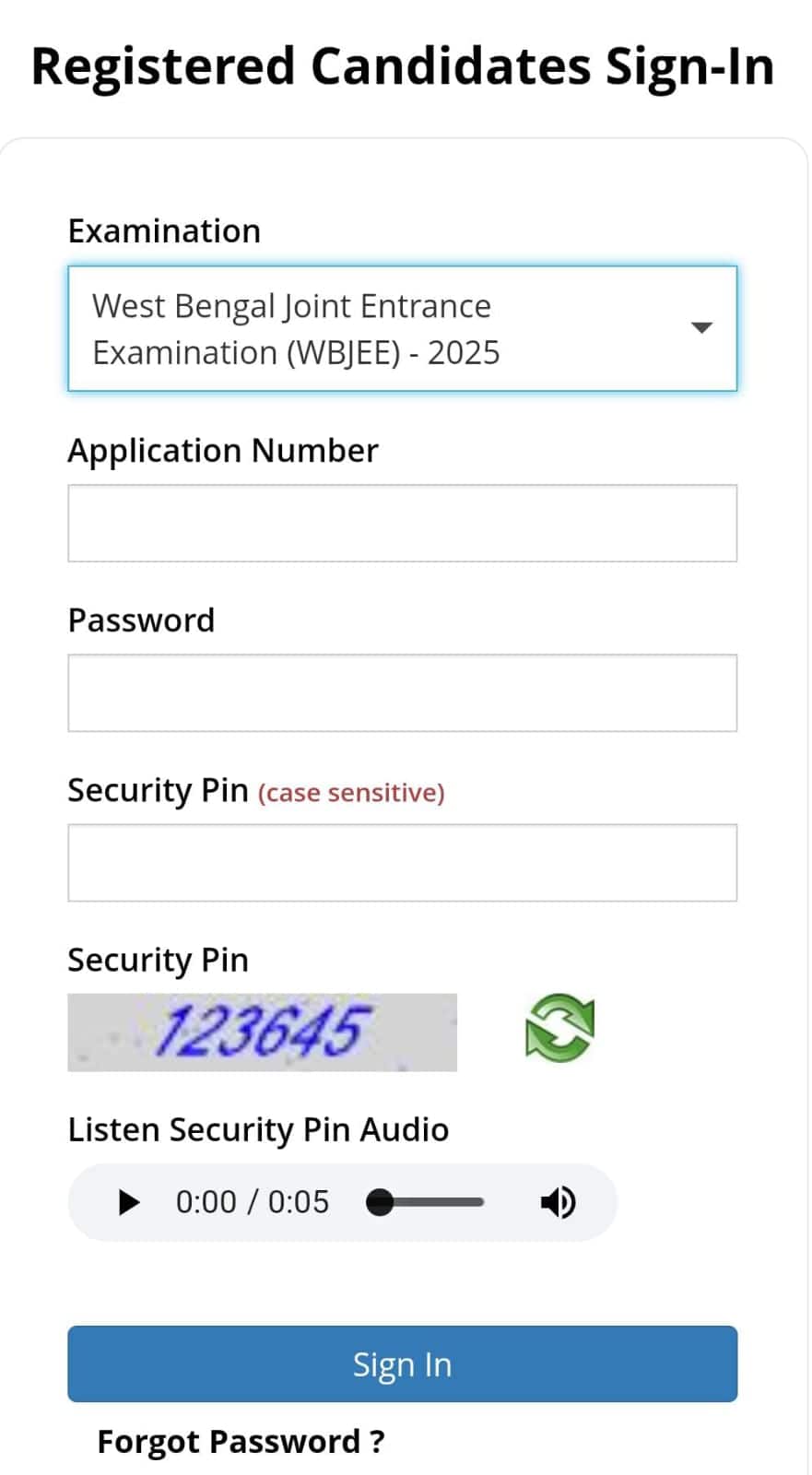Select the Password input box
The image size is (812, 1475).
tap(402, 692)
